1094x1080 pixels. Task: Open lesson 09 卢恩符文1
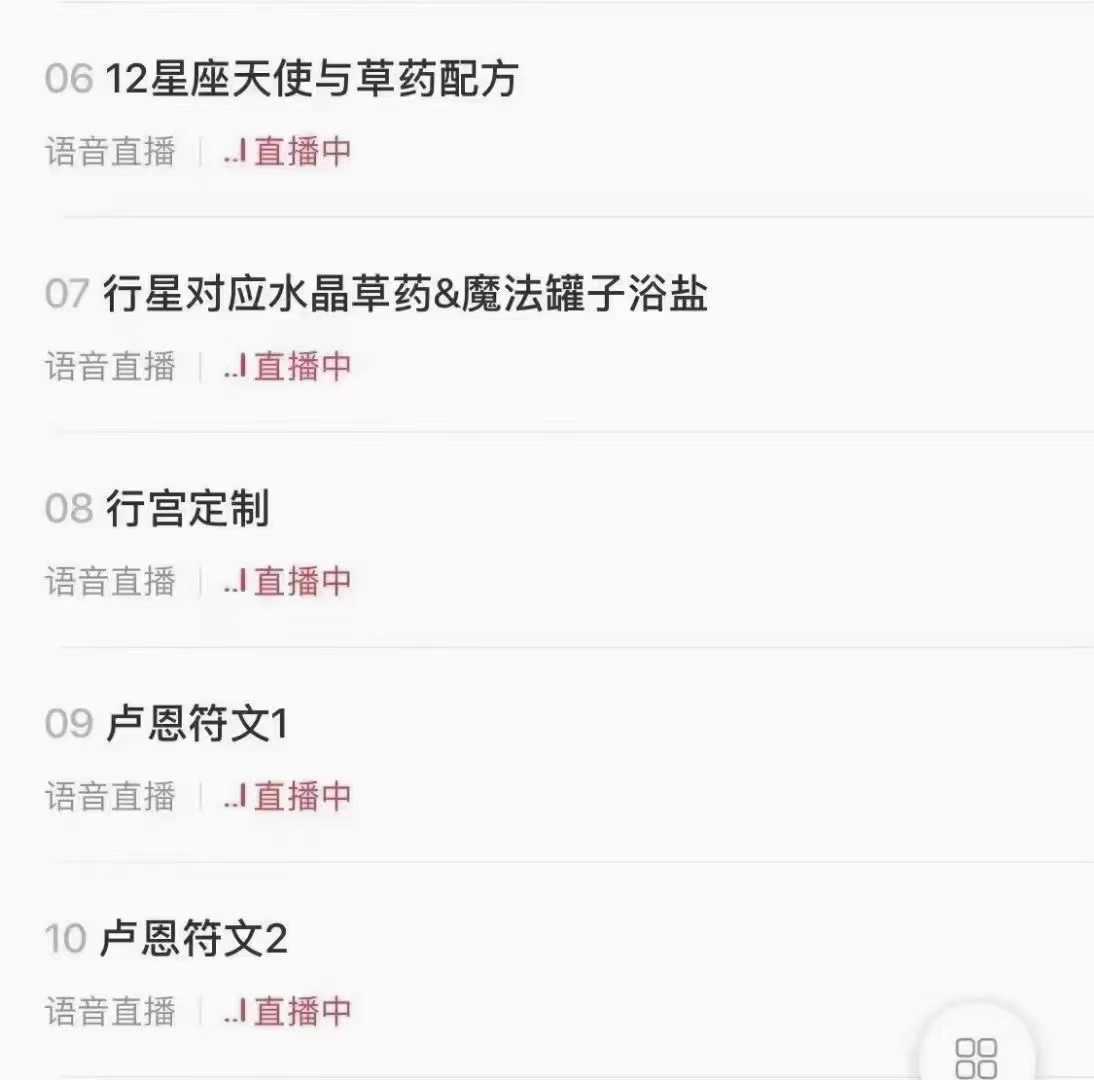pyautogui.click(x=196, y=725)
